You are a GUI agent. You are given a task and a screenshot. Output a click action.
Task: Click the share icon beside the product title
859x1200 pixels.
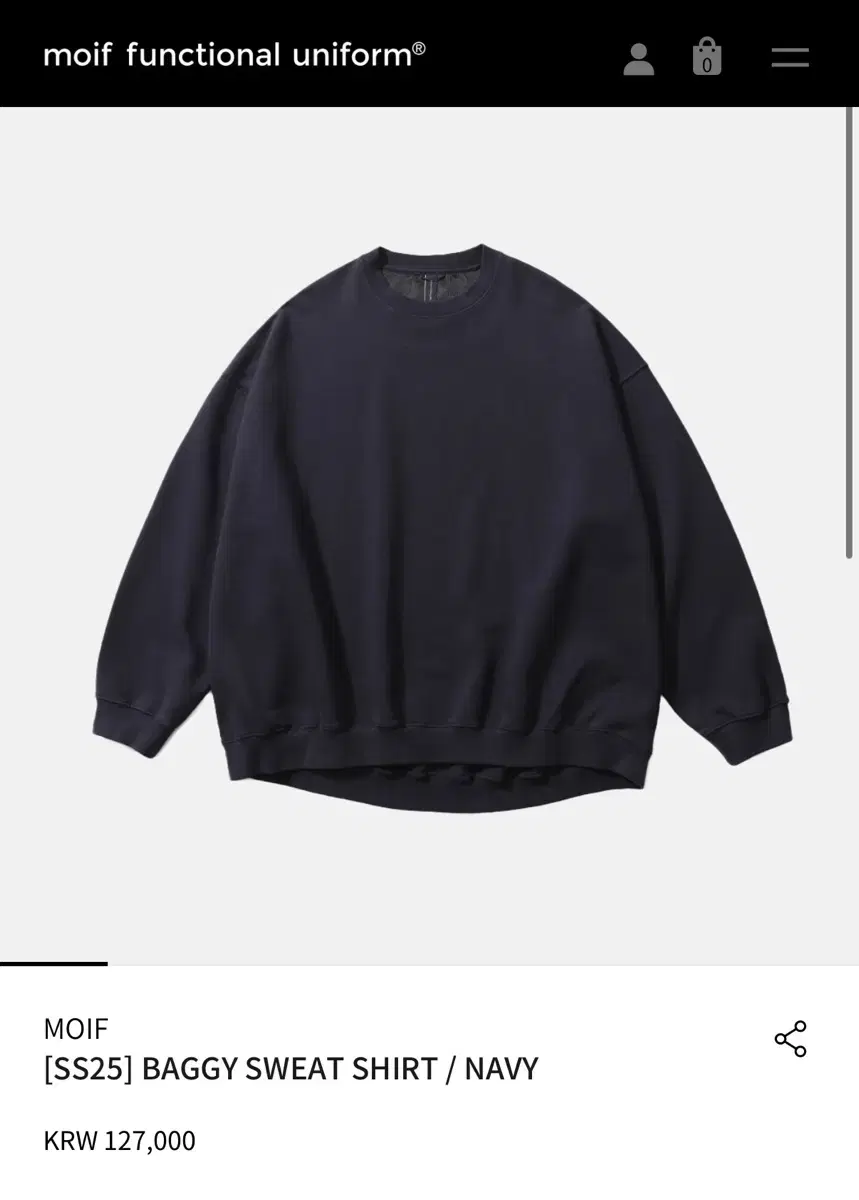click(x=791, y=1040)
